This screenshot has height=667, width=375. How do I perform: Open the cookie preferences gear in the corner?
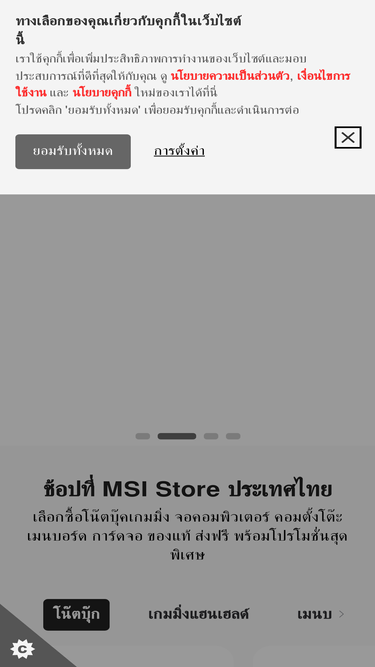(22, 649)
